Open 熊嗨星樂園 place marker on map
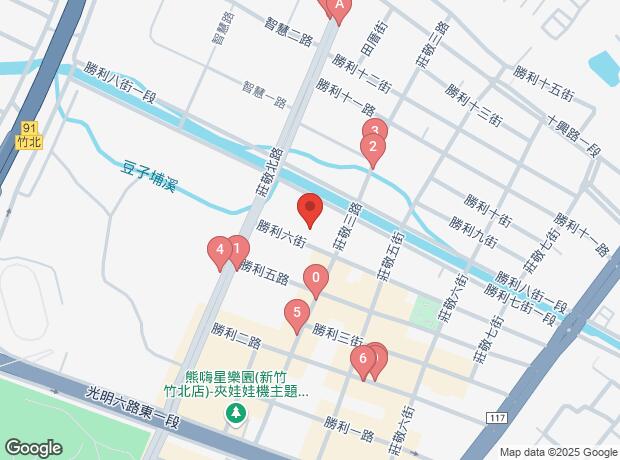 tap(236, 412)
